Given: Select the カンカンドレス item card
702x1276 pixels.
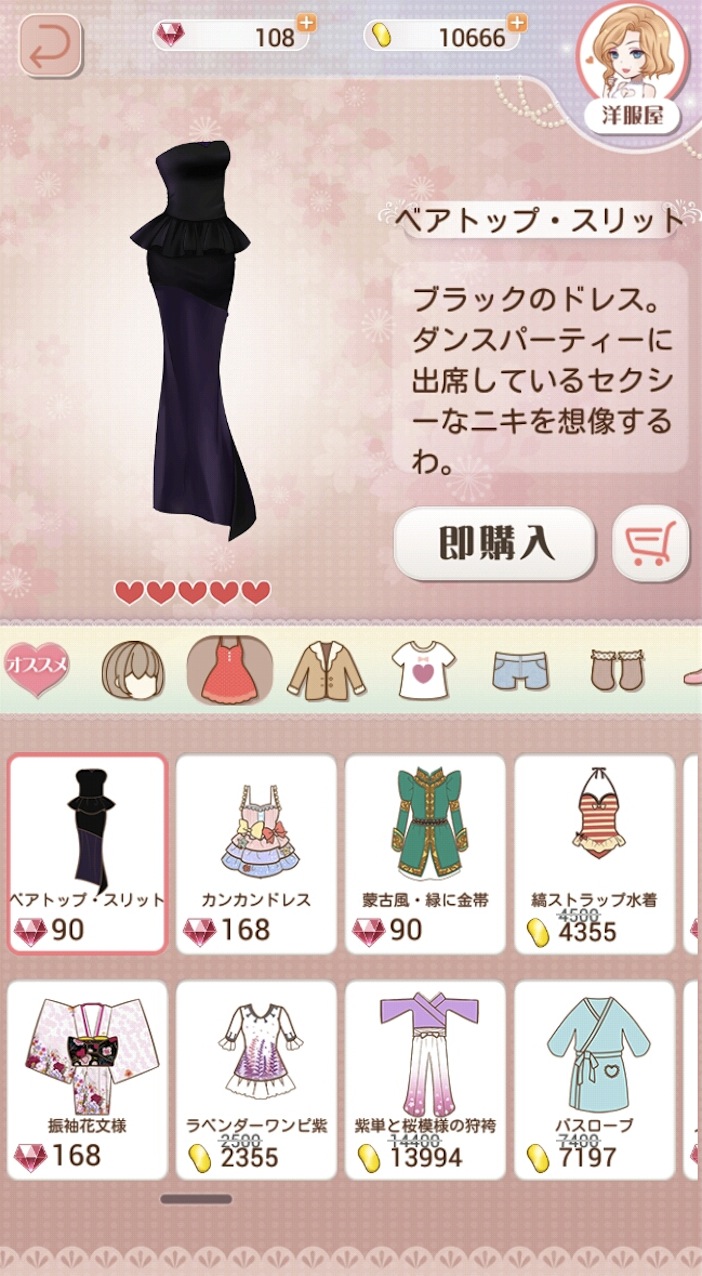Looking at the screenshot, I should [256, 853].
